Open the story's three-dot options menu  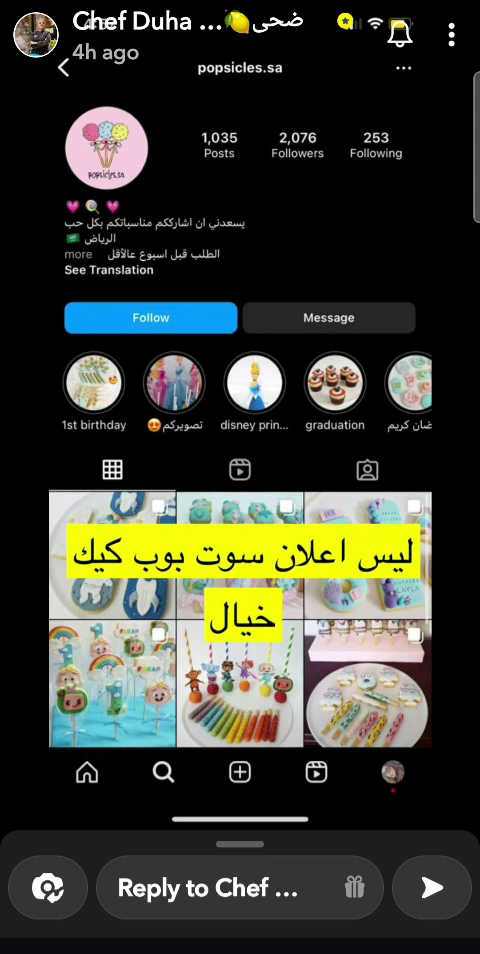[451, 35]
